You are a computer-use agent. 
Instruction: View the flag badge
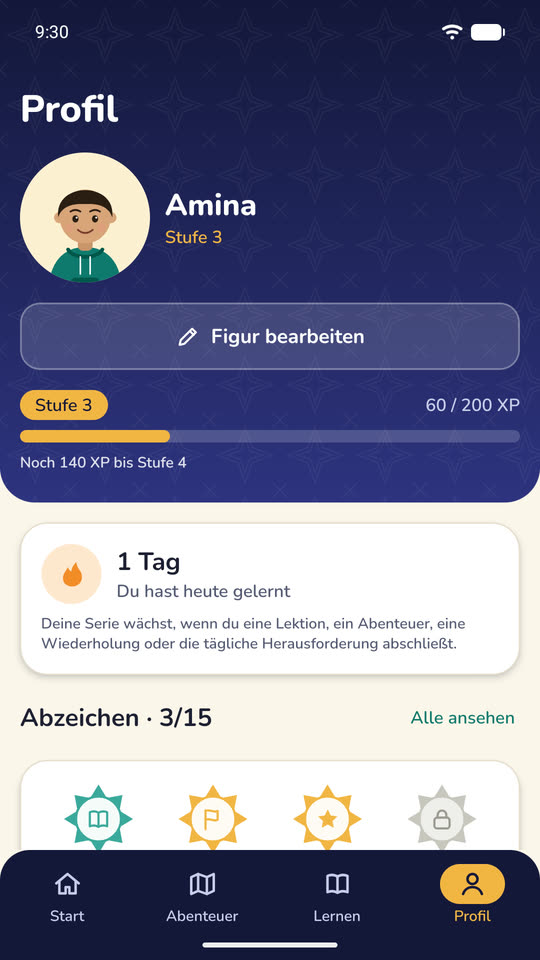coord(213,819)
